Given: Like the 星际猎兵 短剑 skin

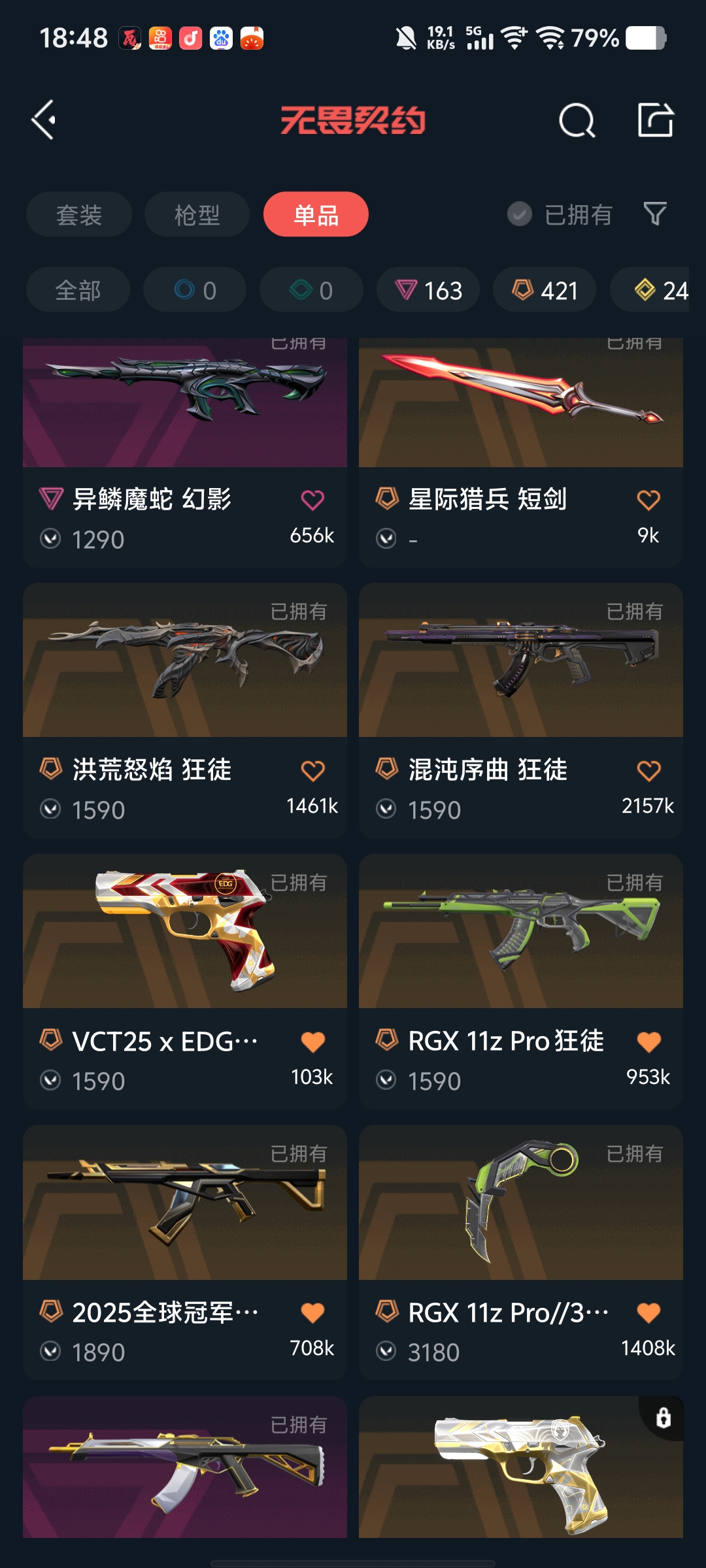Looking at the screenshot, I should (x=648, y=500).
